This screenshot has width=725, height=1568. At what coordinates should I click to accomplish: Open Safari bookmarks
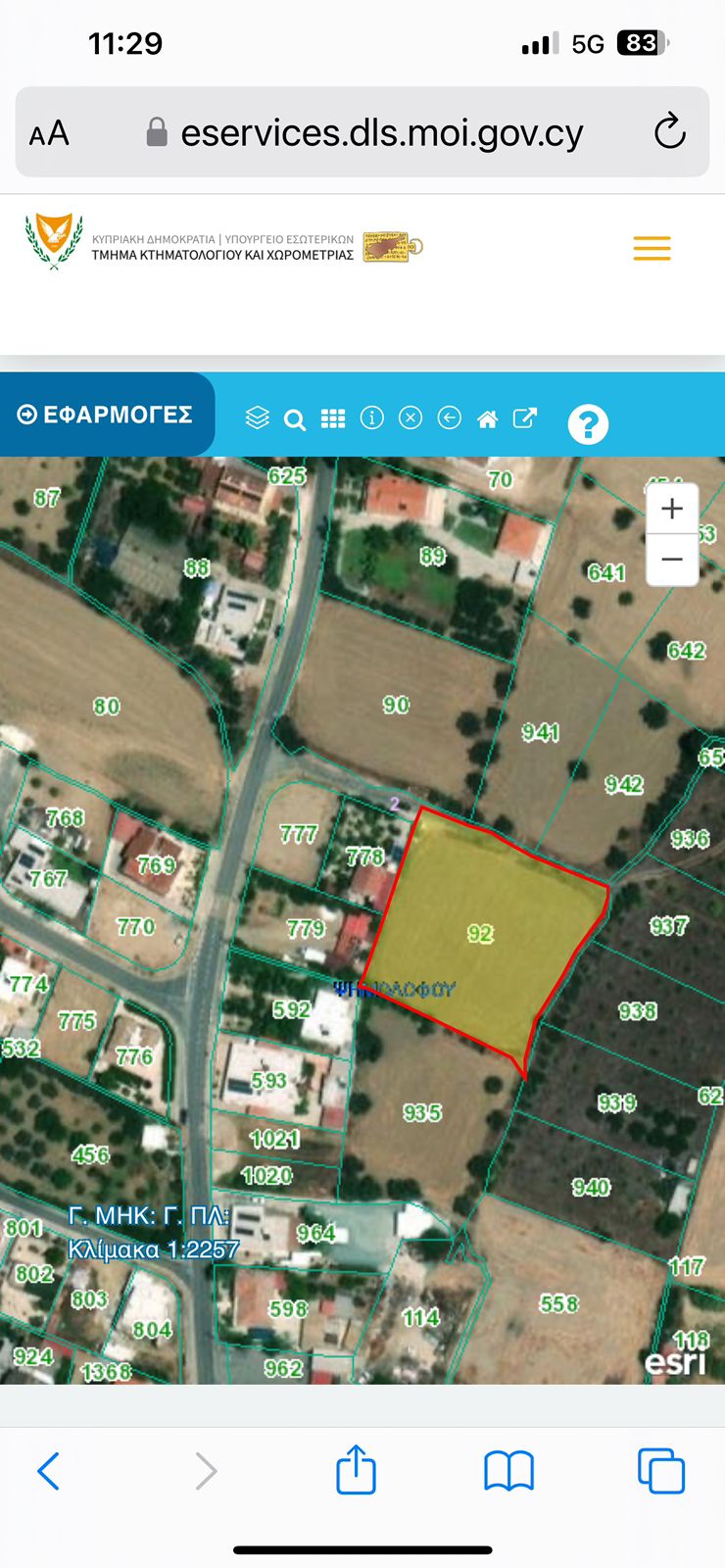[508, 1471]
